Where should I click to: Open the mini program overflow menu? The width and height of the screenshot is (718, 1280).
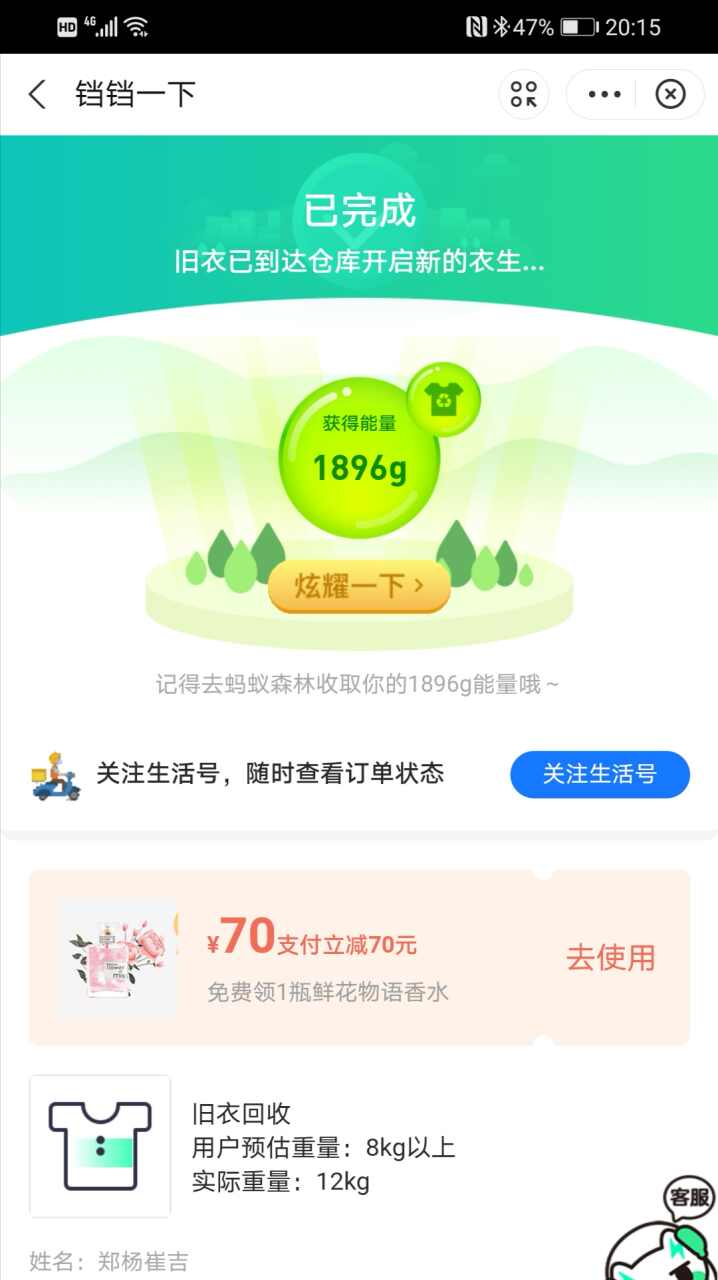[604, 95]
